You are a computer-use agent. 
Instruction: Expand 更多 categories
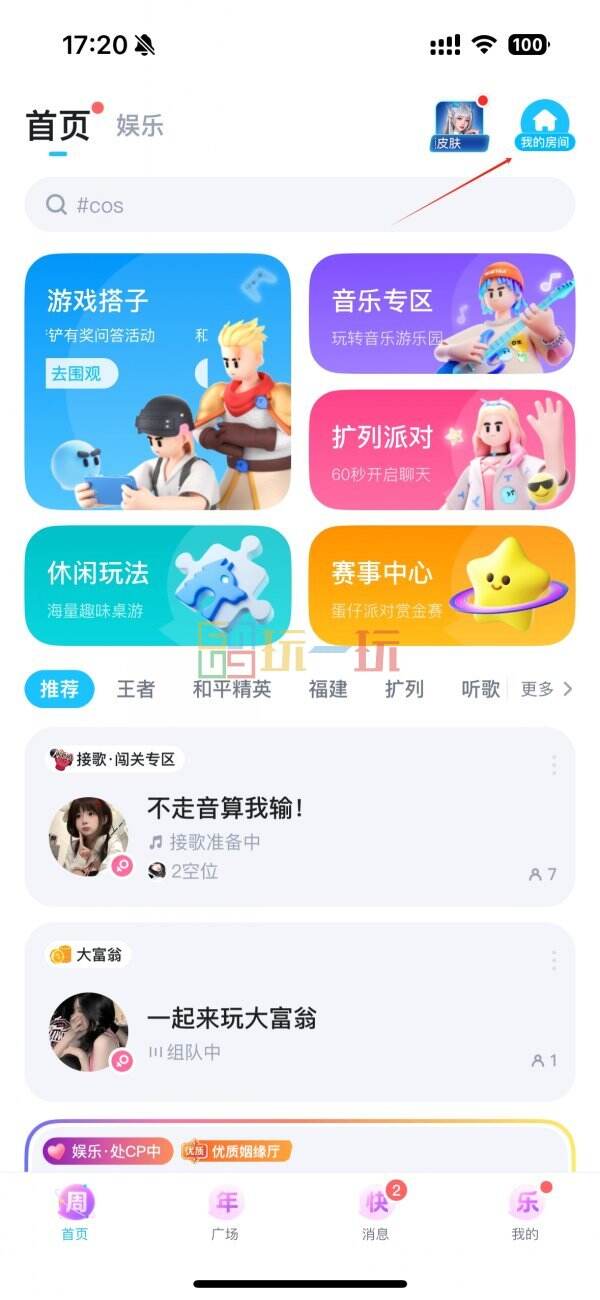(547, 689)
